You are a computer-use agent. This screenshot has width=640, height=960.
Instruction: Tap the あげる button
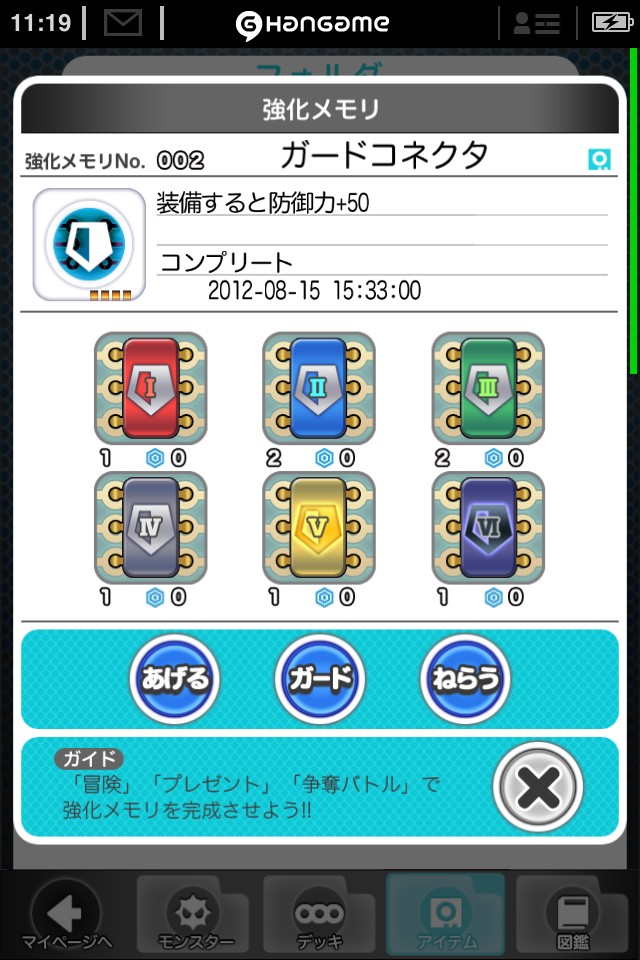click(x=174, y=680)
